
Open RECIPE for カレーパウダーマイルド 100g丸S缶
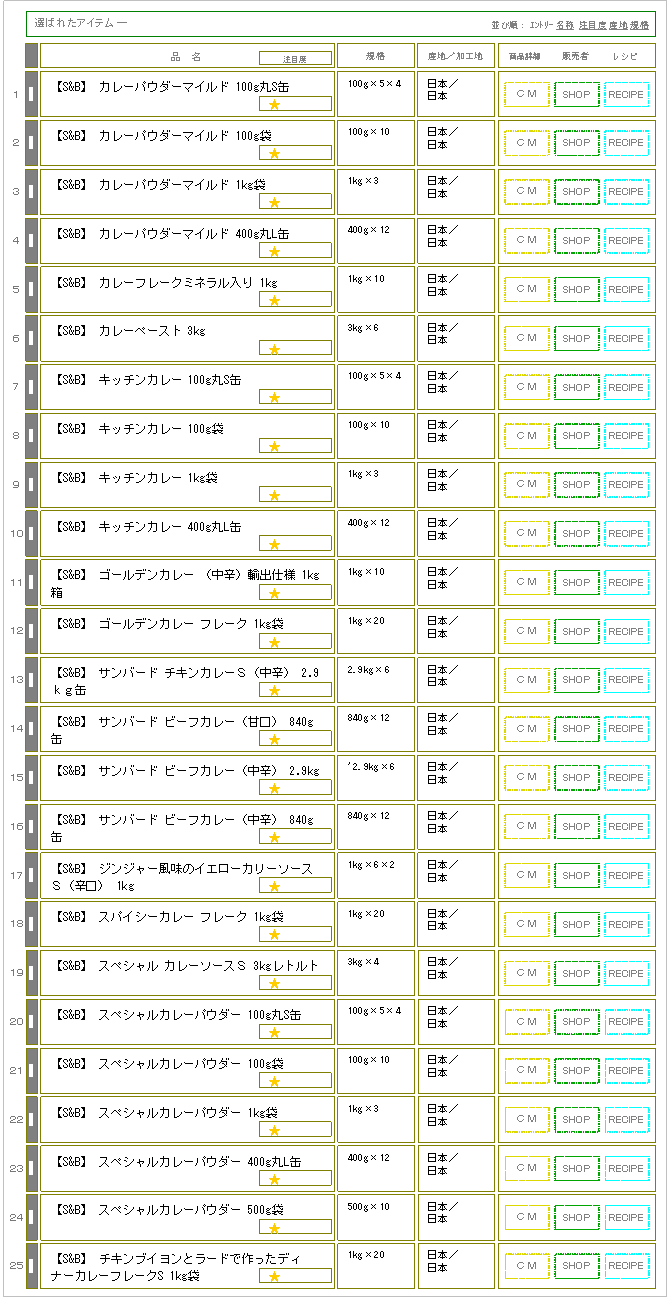pyautogui.click(x=627, y=94)
